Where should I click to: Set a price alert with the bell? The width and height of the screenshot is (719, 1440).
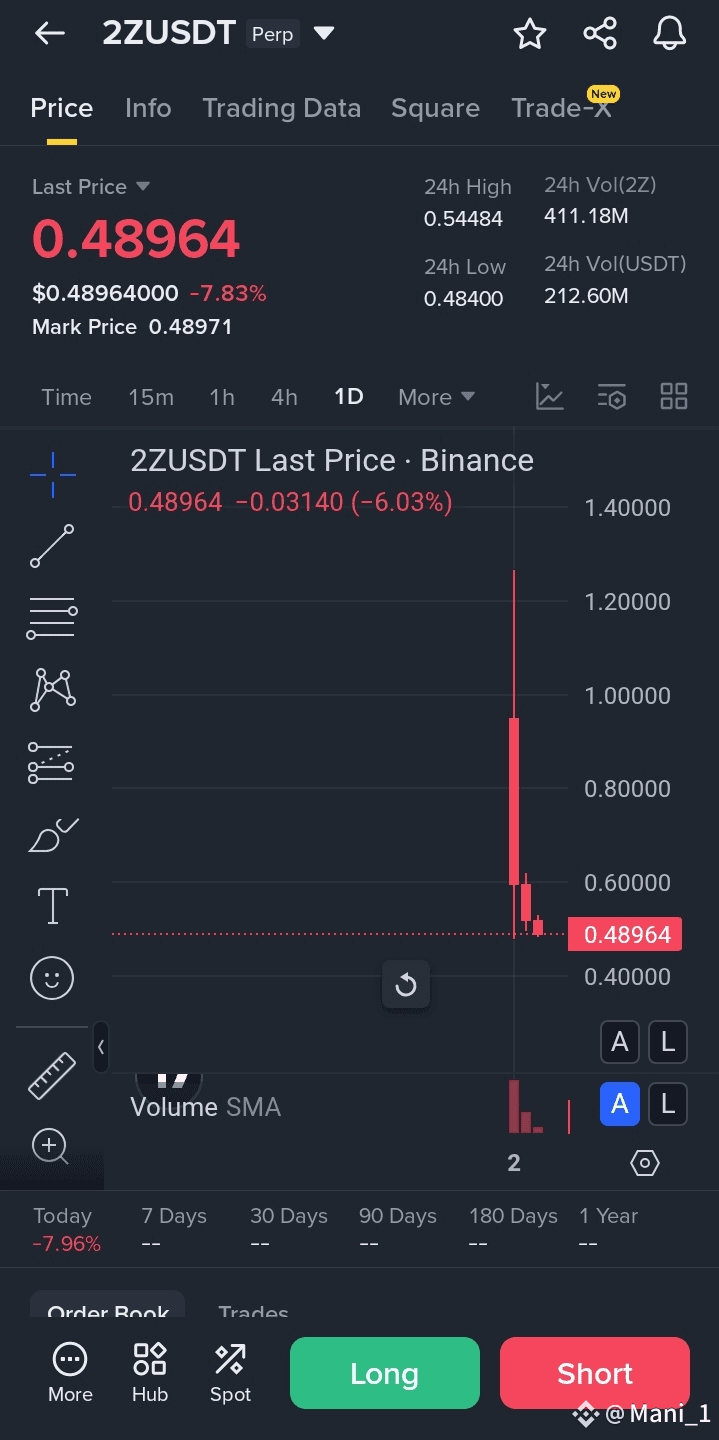pos(669,34)
